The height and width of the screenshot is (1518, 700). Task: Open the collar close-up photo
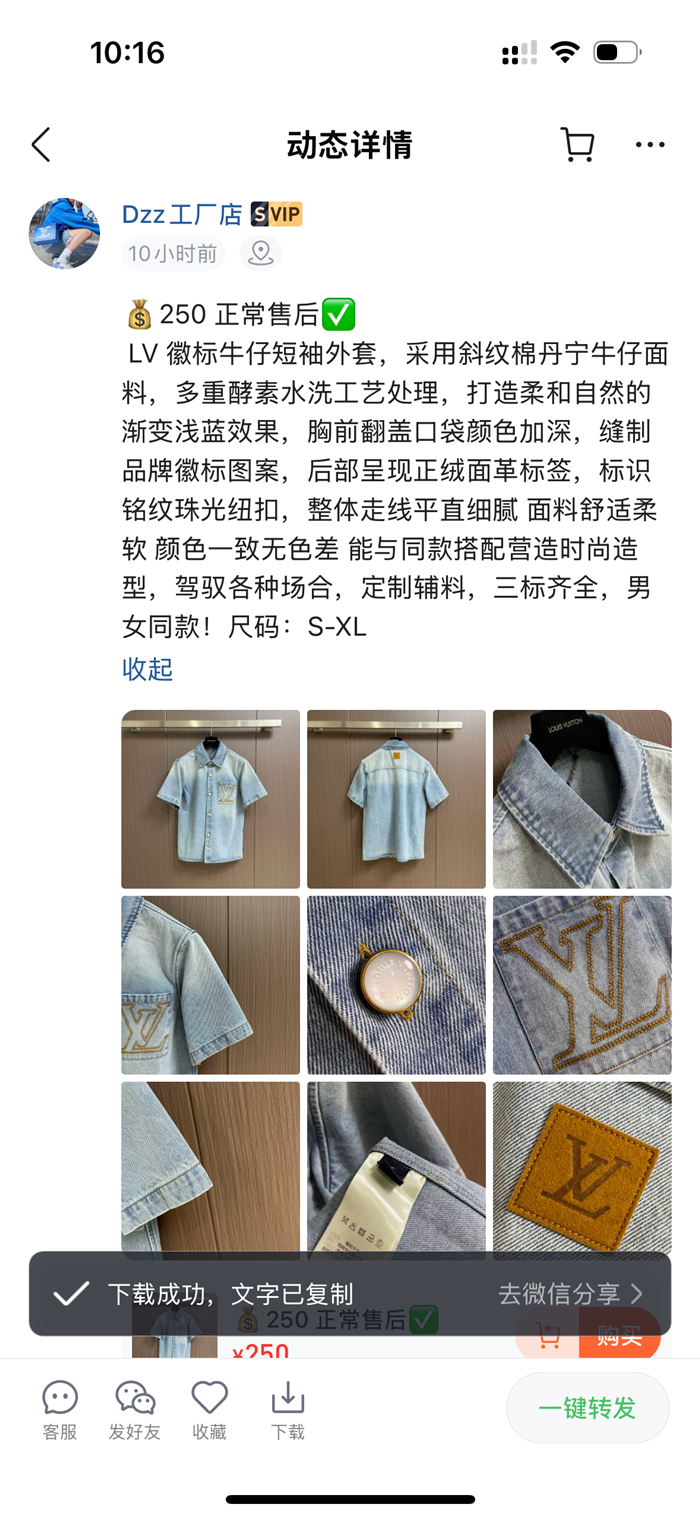(582, 799)
